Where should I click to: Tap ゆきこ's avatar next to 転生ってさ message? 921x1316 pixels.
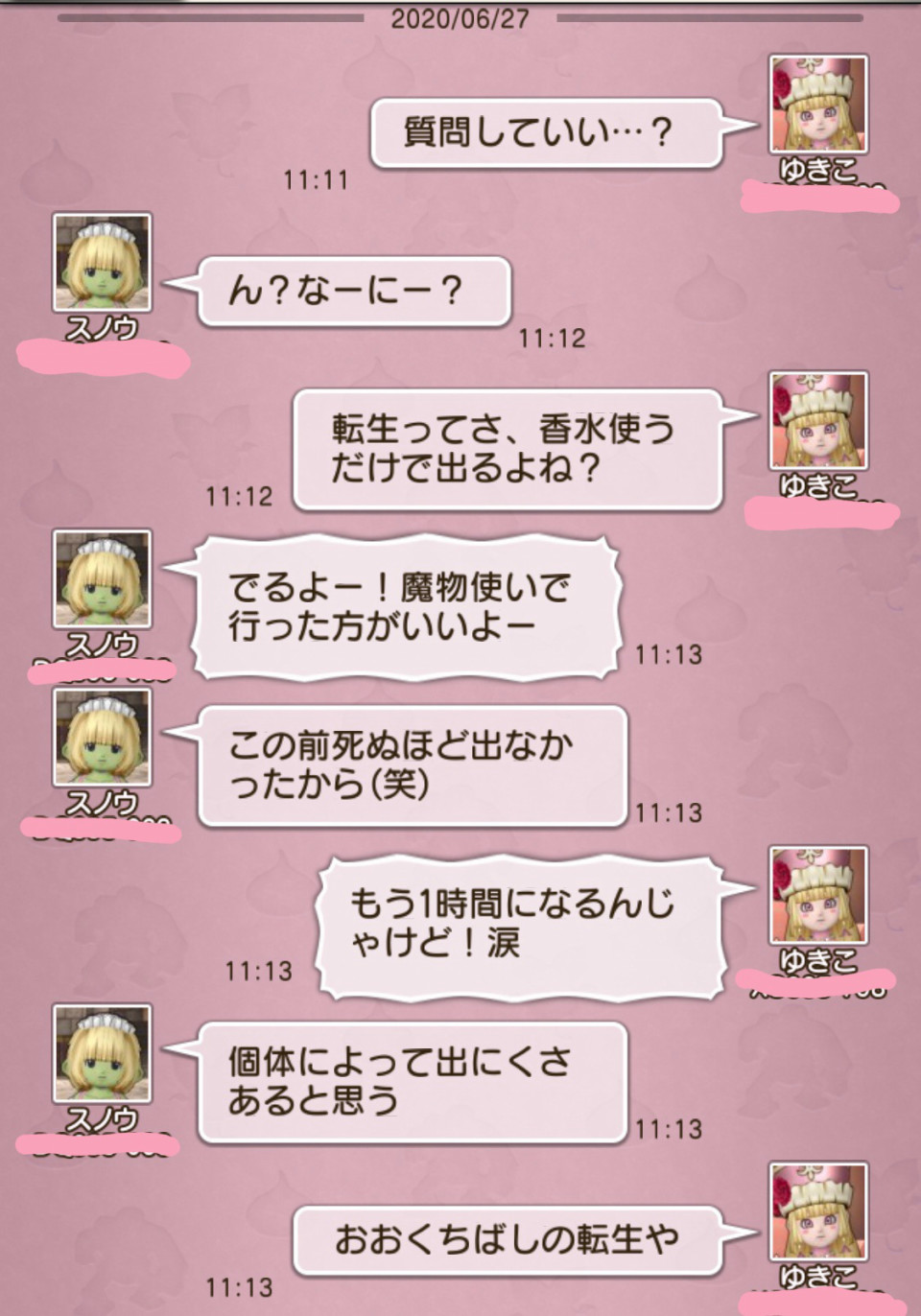point(818,420)
